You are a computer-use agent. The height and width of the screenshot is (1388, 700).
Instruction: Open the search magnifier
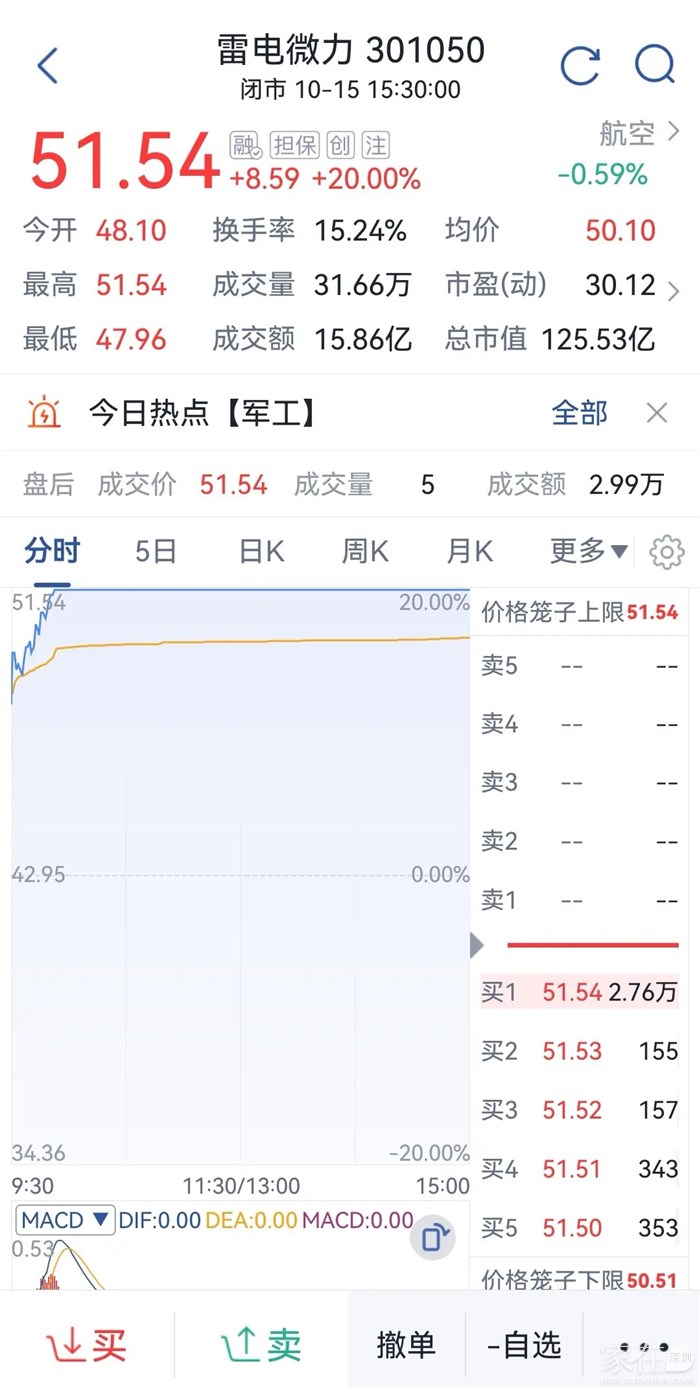click(655, 66)
